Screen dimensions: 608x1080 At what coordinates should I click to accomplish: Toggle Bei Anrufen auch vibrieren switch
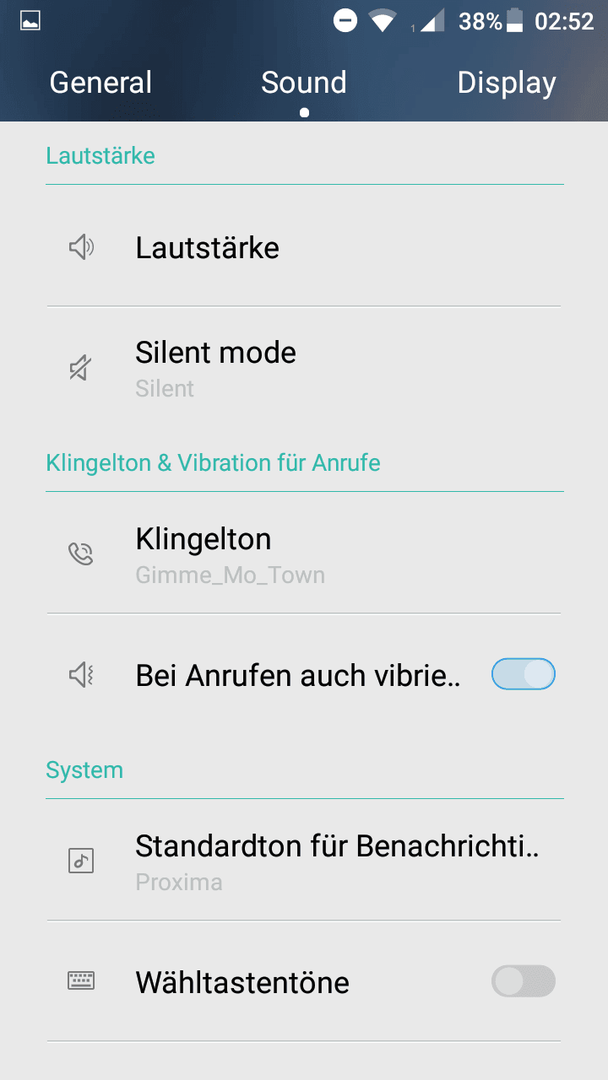click(x=523, y=674)
